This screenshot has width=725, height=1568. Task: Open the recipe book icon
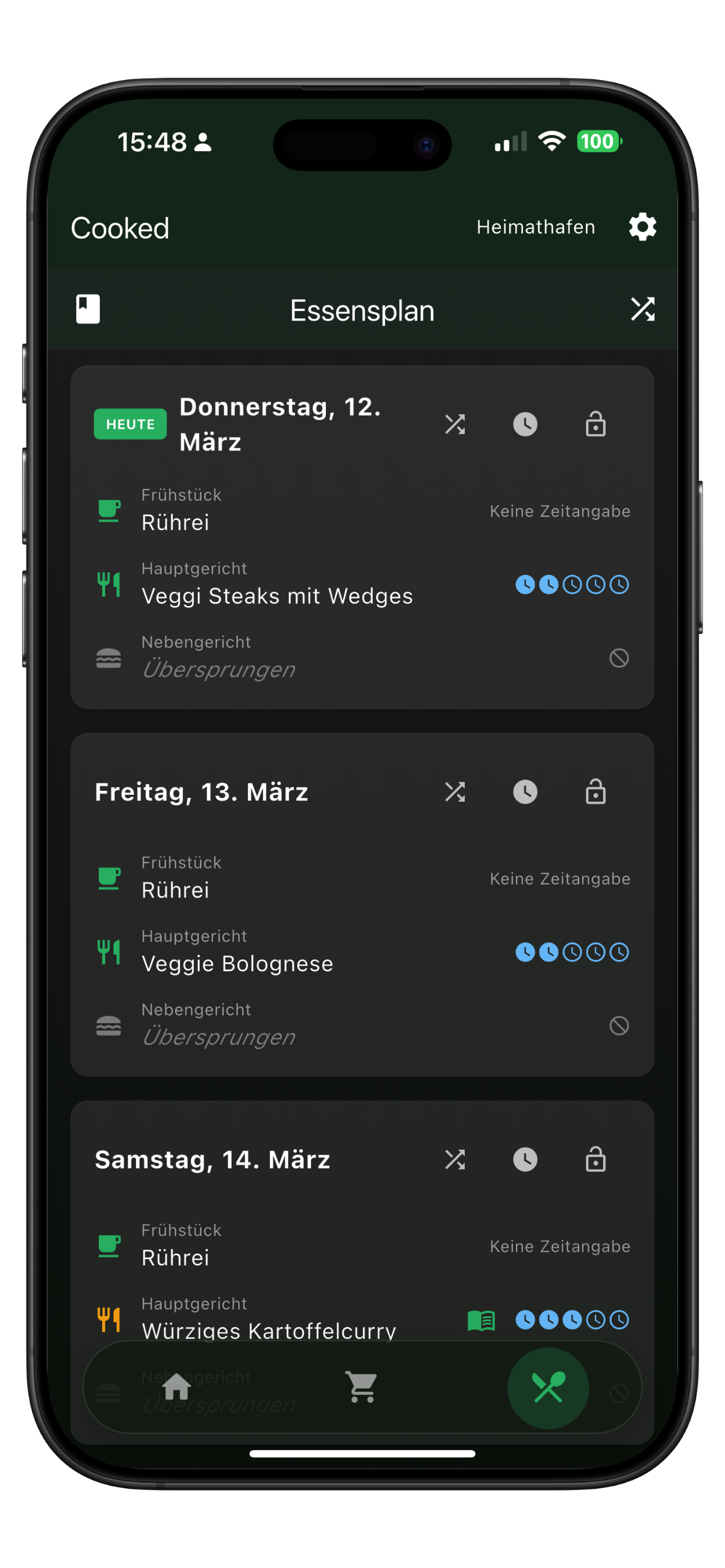(x=88, y=309)
